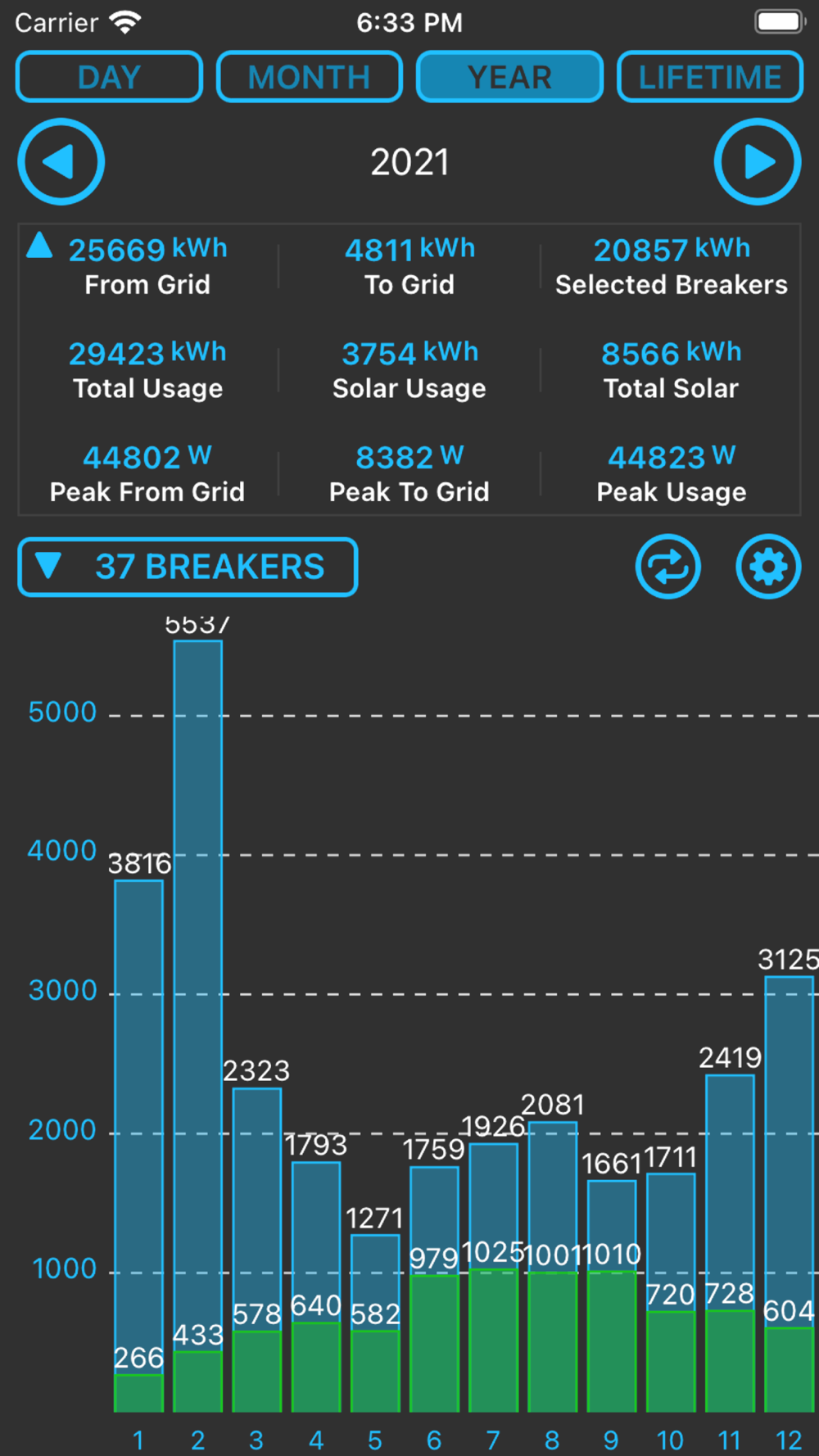Switch to the MONTH view
Screen dimensions: 819x1456
310,77
